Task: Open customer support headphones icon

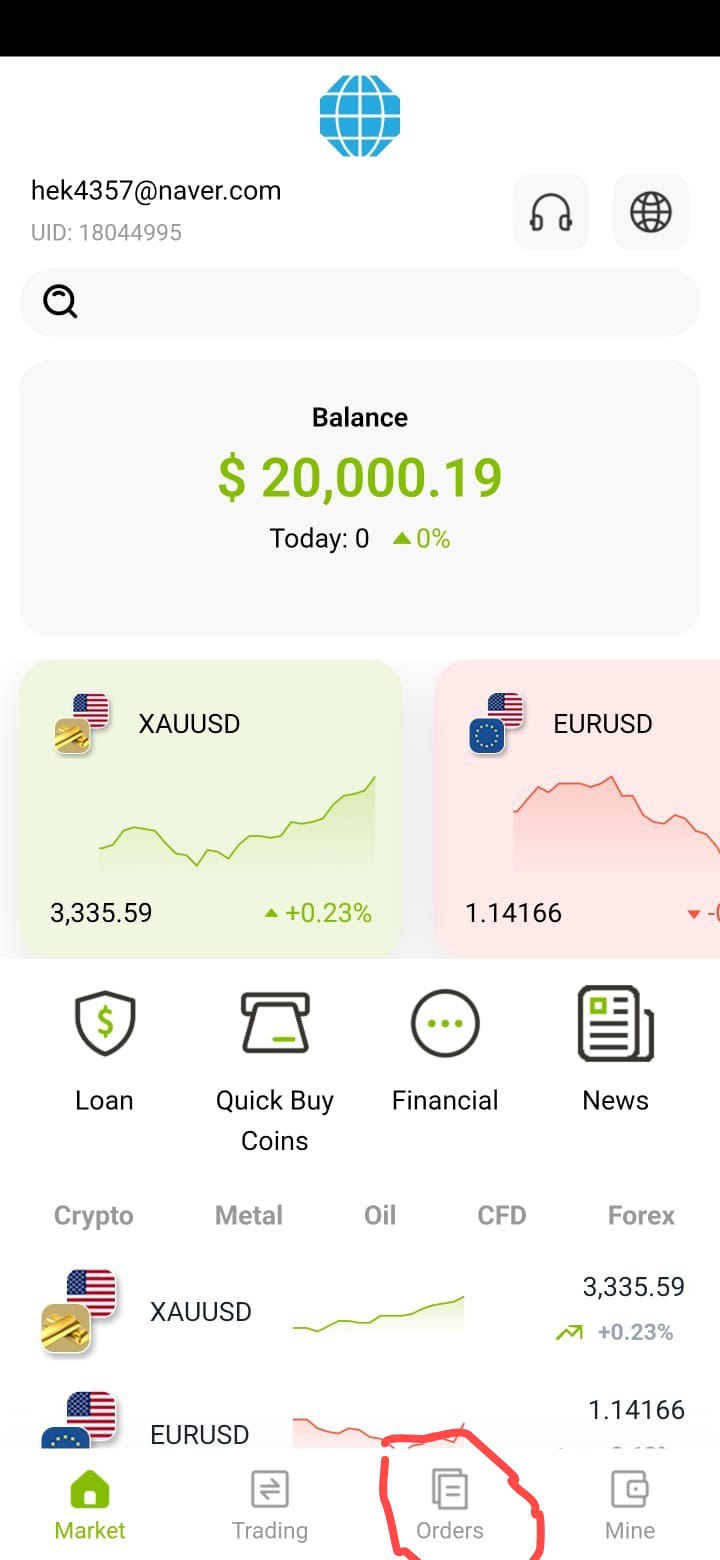Action: click(551, 212)
